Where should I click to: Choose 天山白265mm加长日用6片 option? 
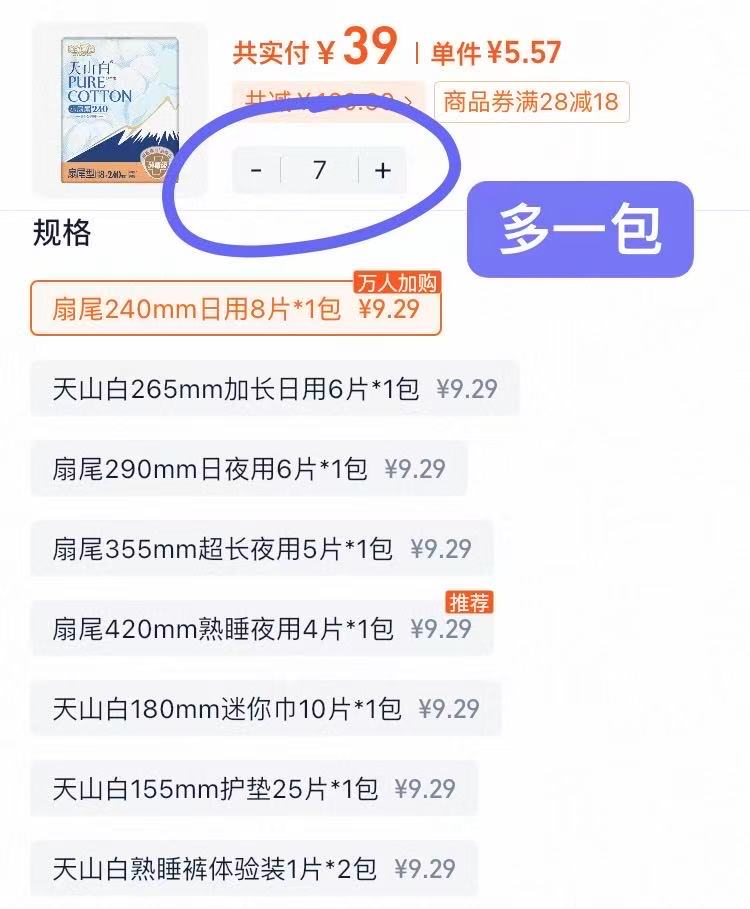pyautogui.click(x=275, y=388)
